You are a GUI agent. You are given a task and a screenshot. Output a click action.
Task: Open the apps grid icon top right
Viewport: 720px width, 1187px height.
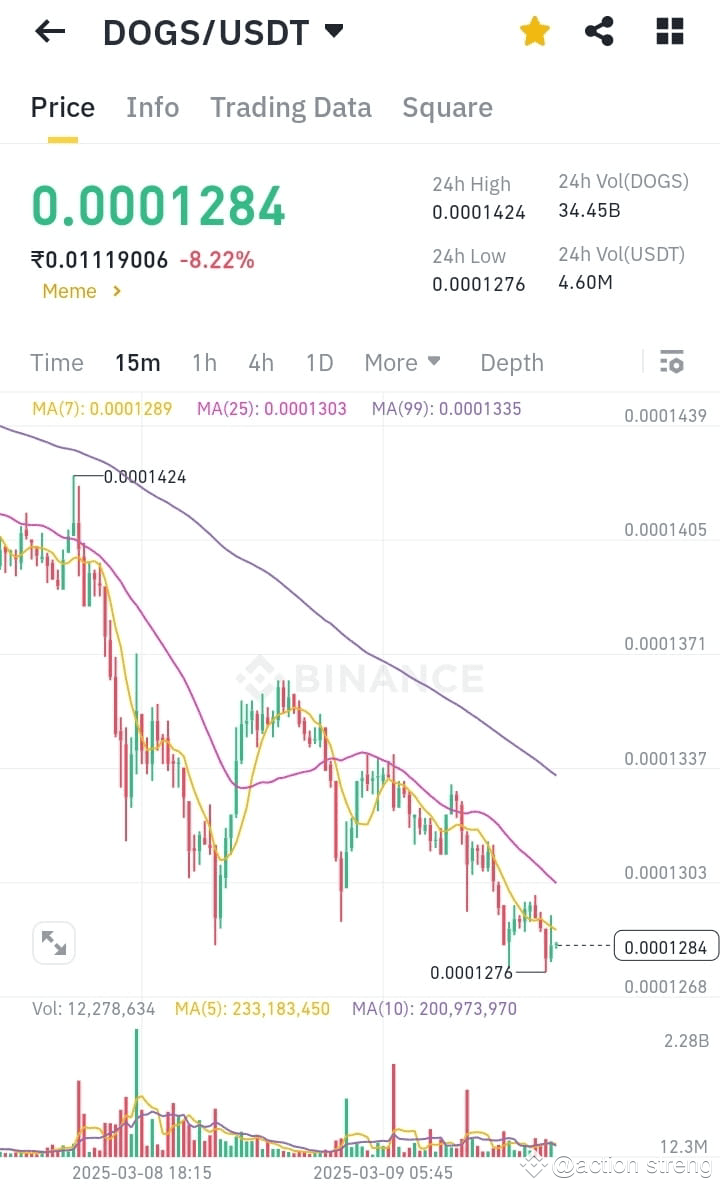click(668, 31)
